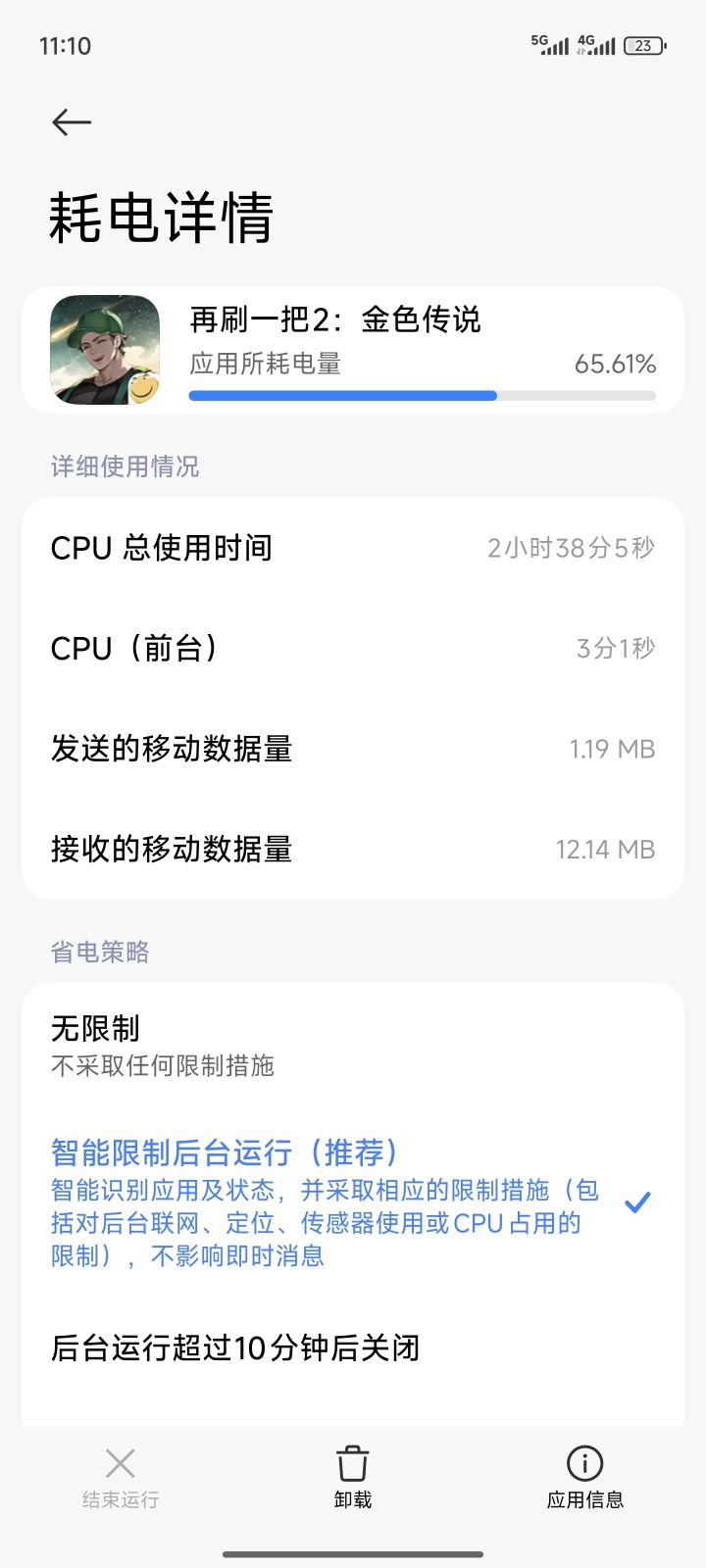Tap the battery indicator in status bar
The height and width of the screenshot is (1568, 706).
pos(642,45)
